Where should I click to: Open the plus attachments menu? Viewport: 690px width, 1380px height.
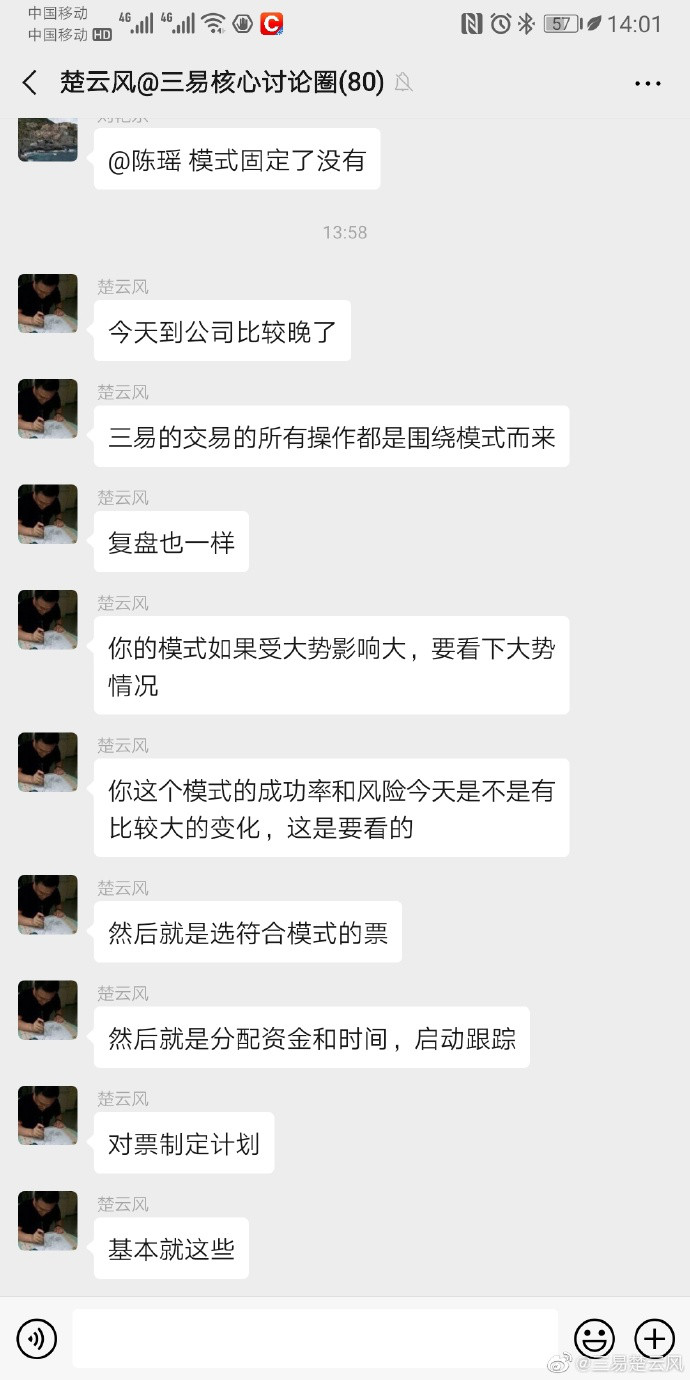655,1338
